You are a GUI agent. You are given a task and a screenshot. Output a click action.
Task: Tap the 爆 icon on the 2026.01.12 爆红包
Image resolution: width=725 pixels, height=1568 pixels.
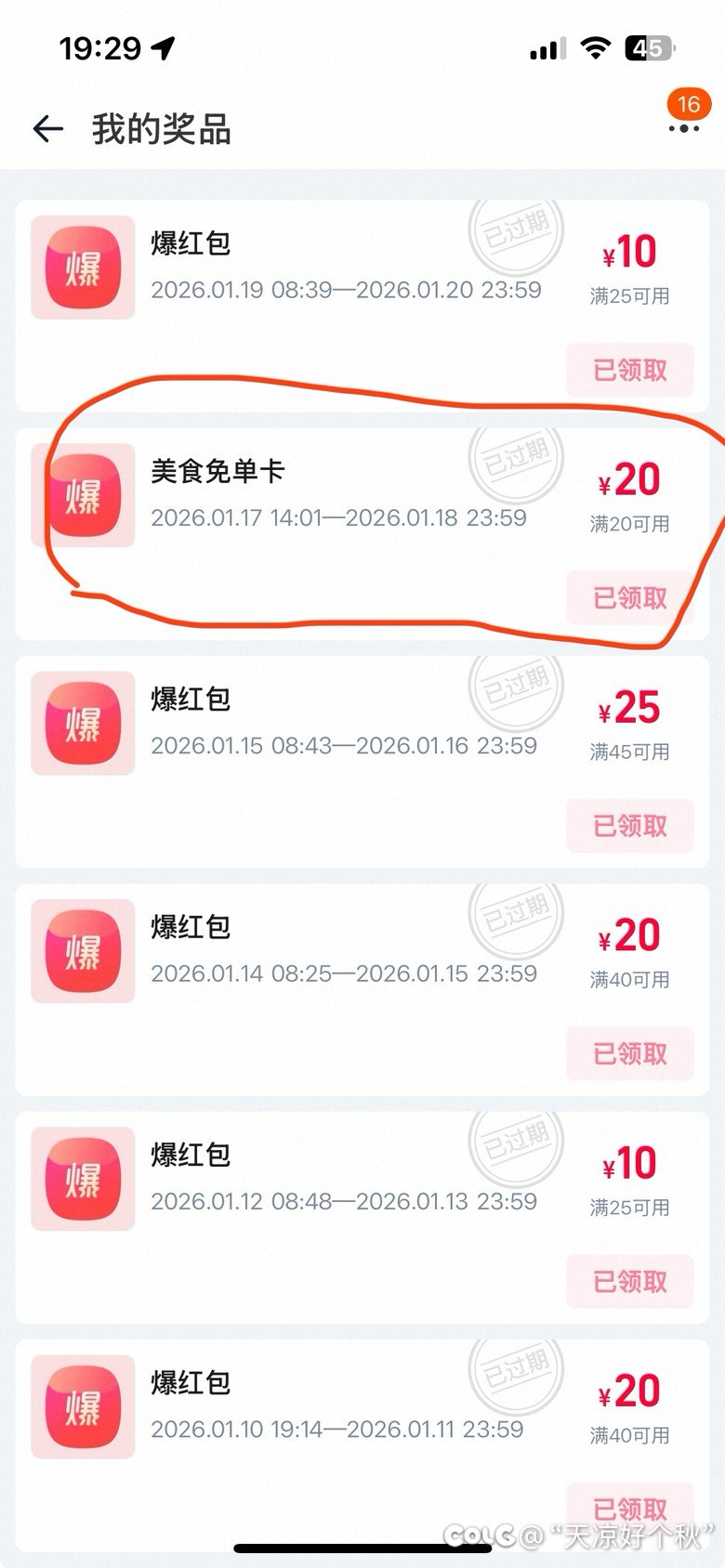pos(82,1178)
